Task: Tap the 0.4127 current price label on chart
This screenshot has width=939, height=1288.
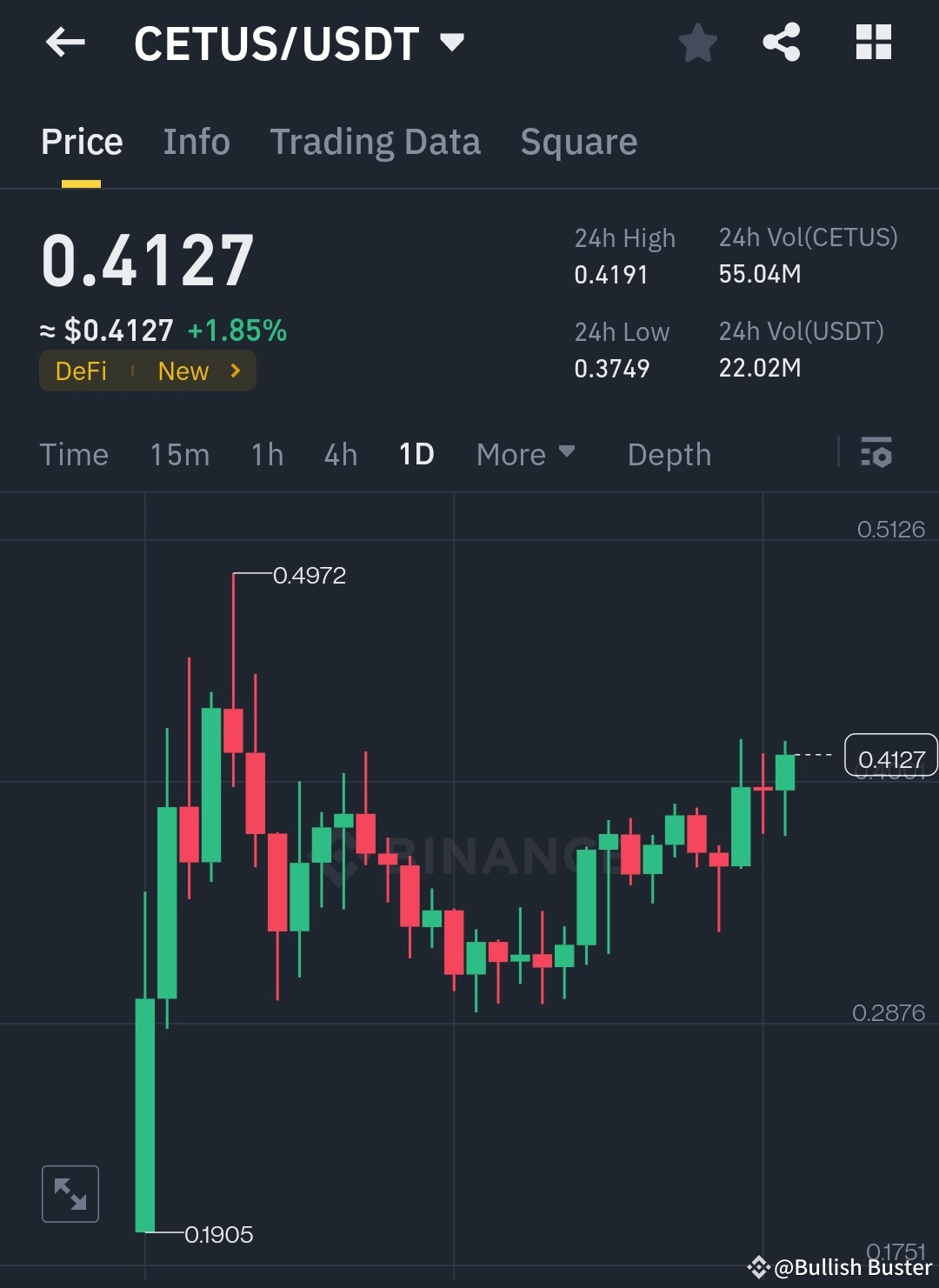Action: coord(890,756)
